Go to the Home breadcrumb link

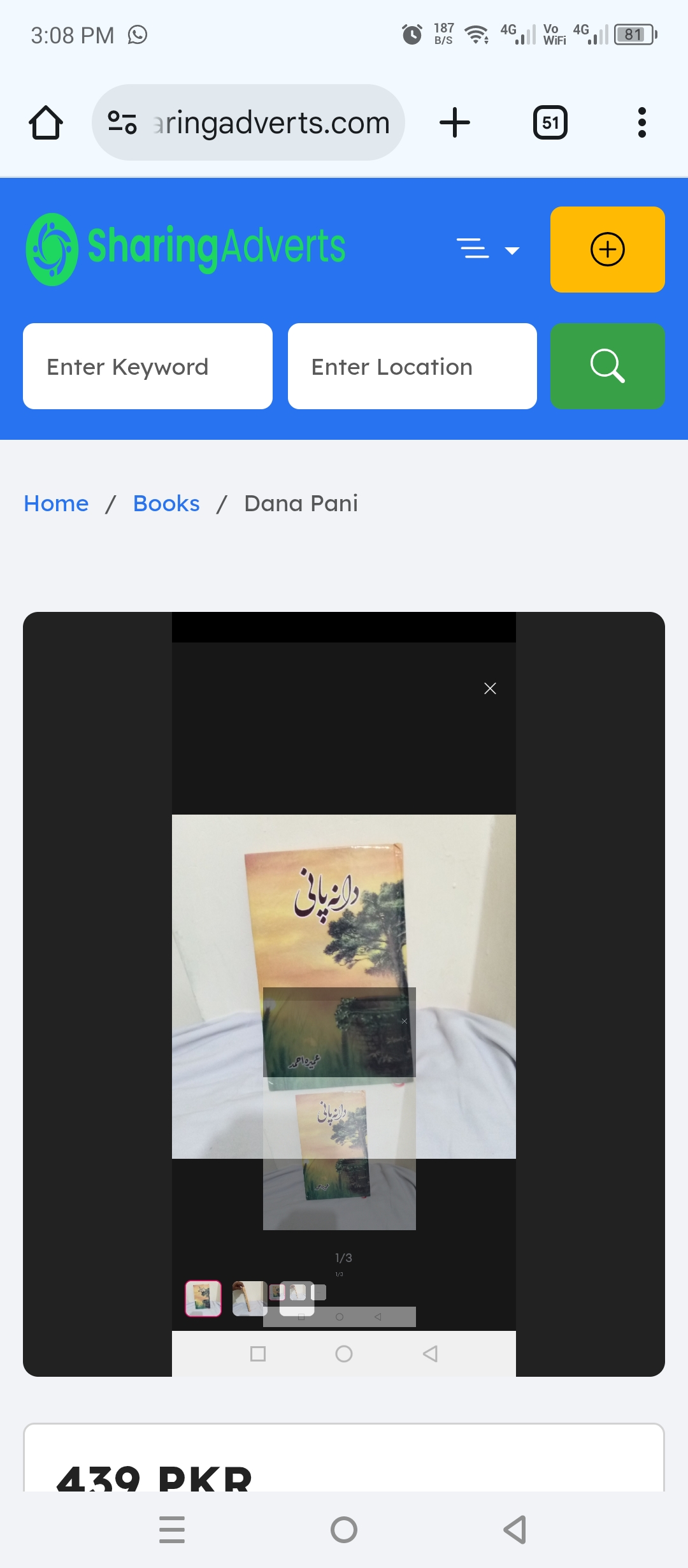point(56,504)
